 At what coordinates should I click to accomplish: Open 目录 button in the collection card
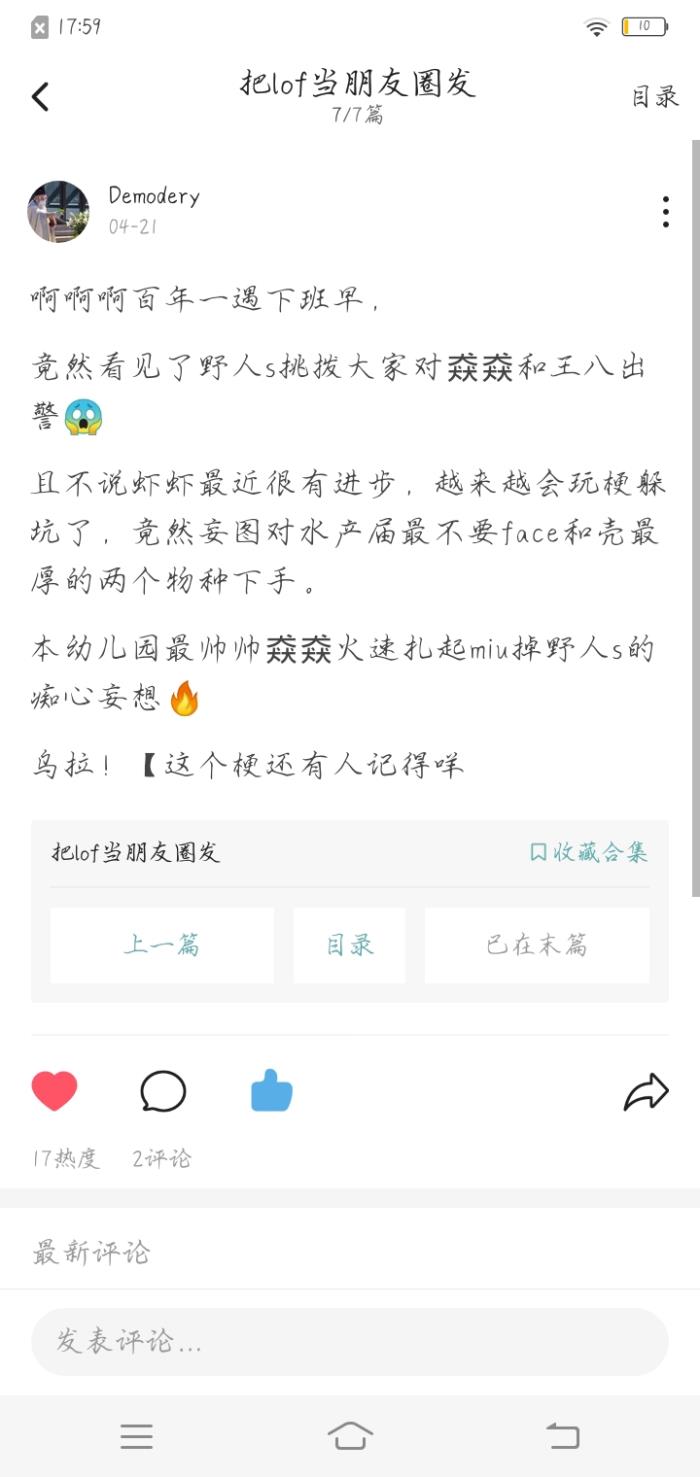pos(349,945)
